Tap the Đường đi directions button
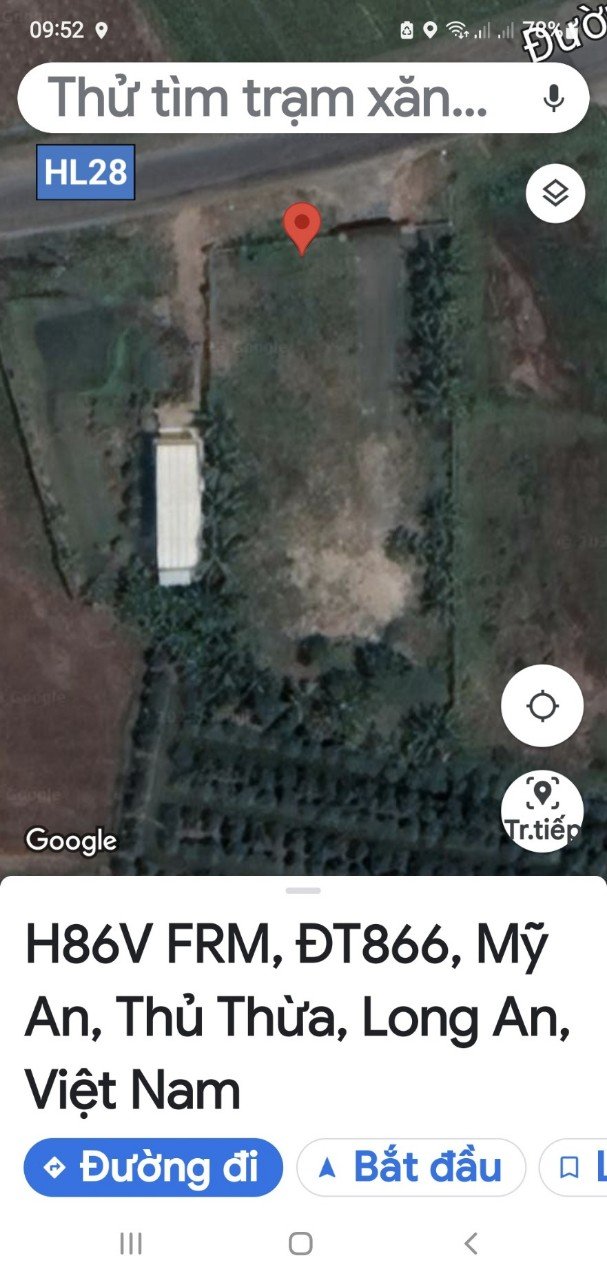This screenshot has height=1280, width=607. pyautogui.click(x=153, y=1167)
